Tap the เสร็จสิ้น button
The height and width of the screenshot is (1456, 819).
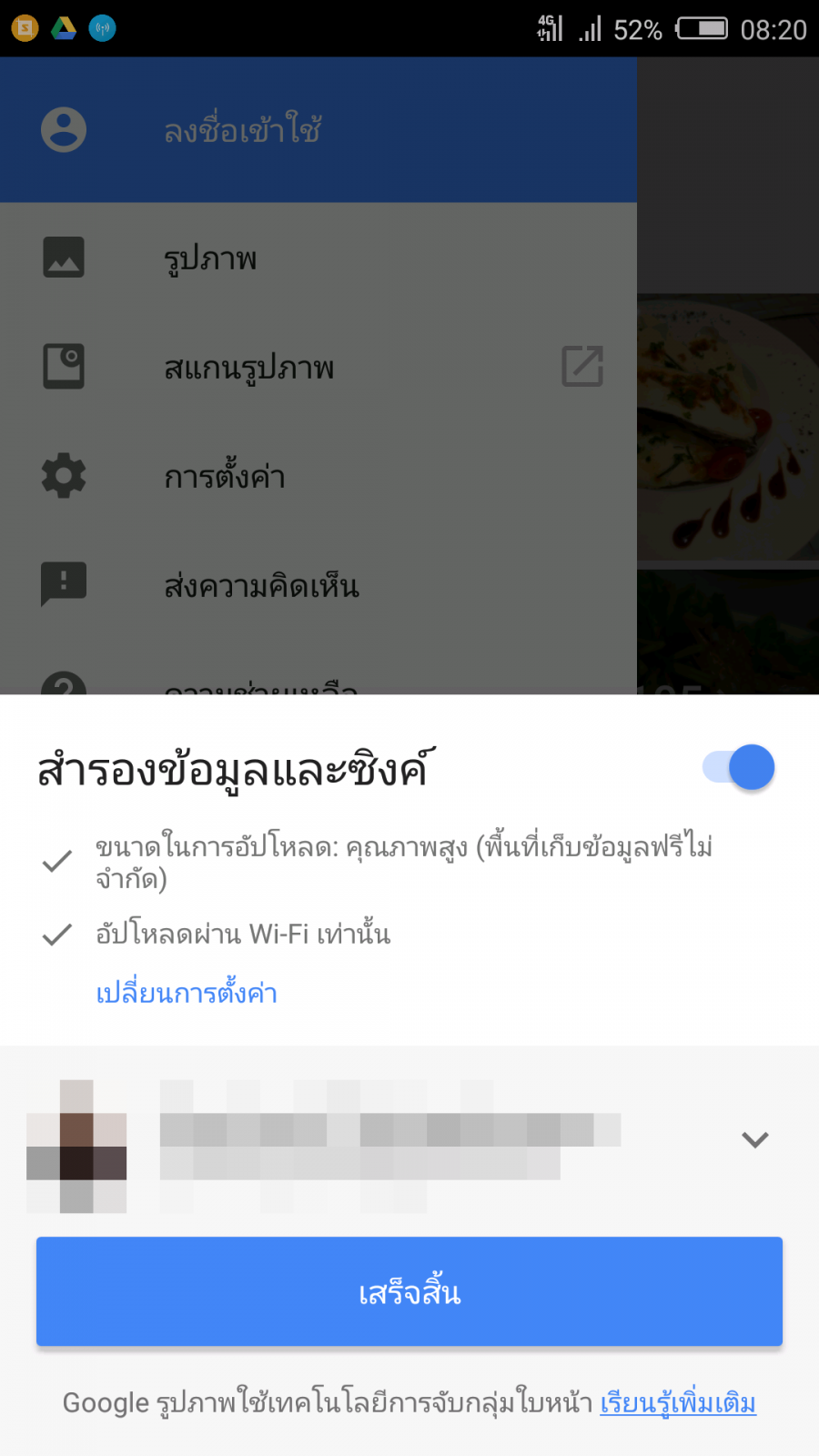(x=409, y=1291)
